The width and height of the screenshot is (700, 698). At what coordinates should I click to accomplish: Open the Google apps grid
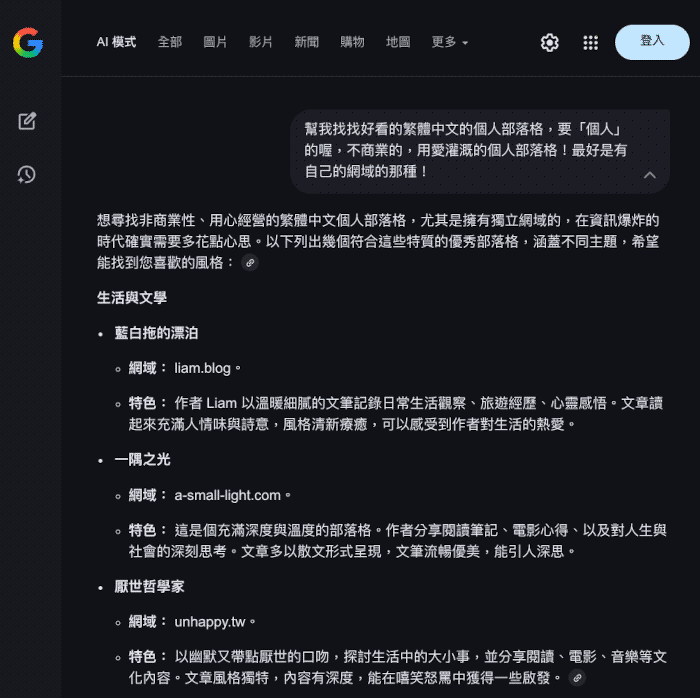591,42
